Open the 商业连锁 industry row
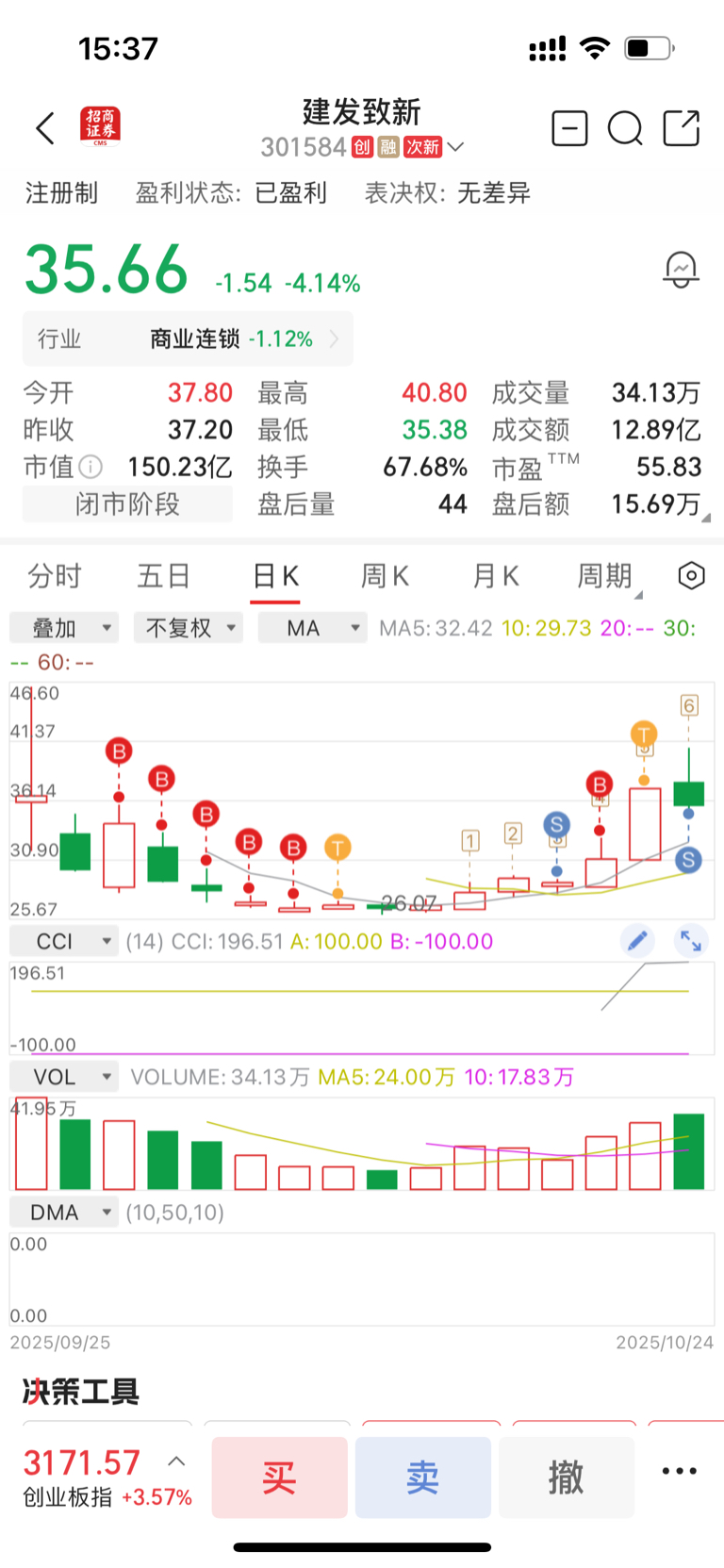 (x=188, y=338)
